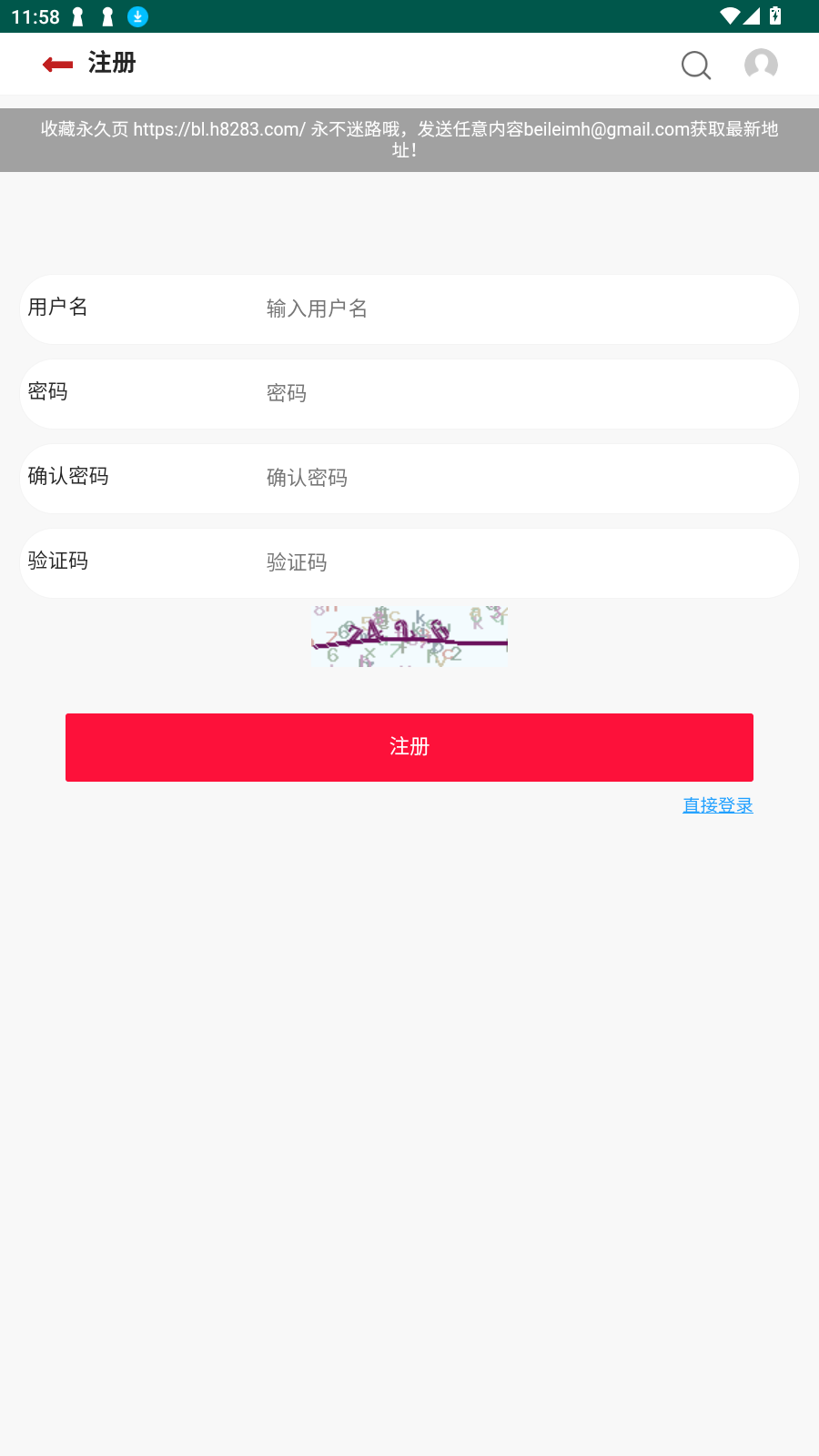This screenshot has width=819, height=1456.
Task: Open the search icon in the header
Action: tap(696, 65)
